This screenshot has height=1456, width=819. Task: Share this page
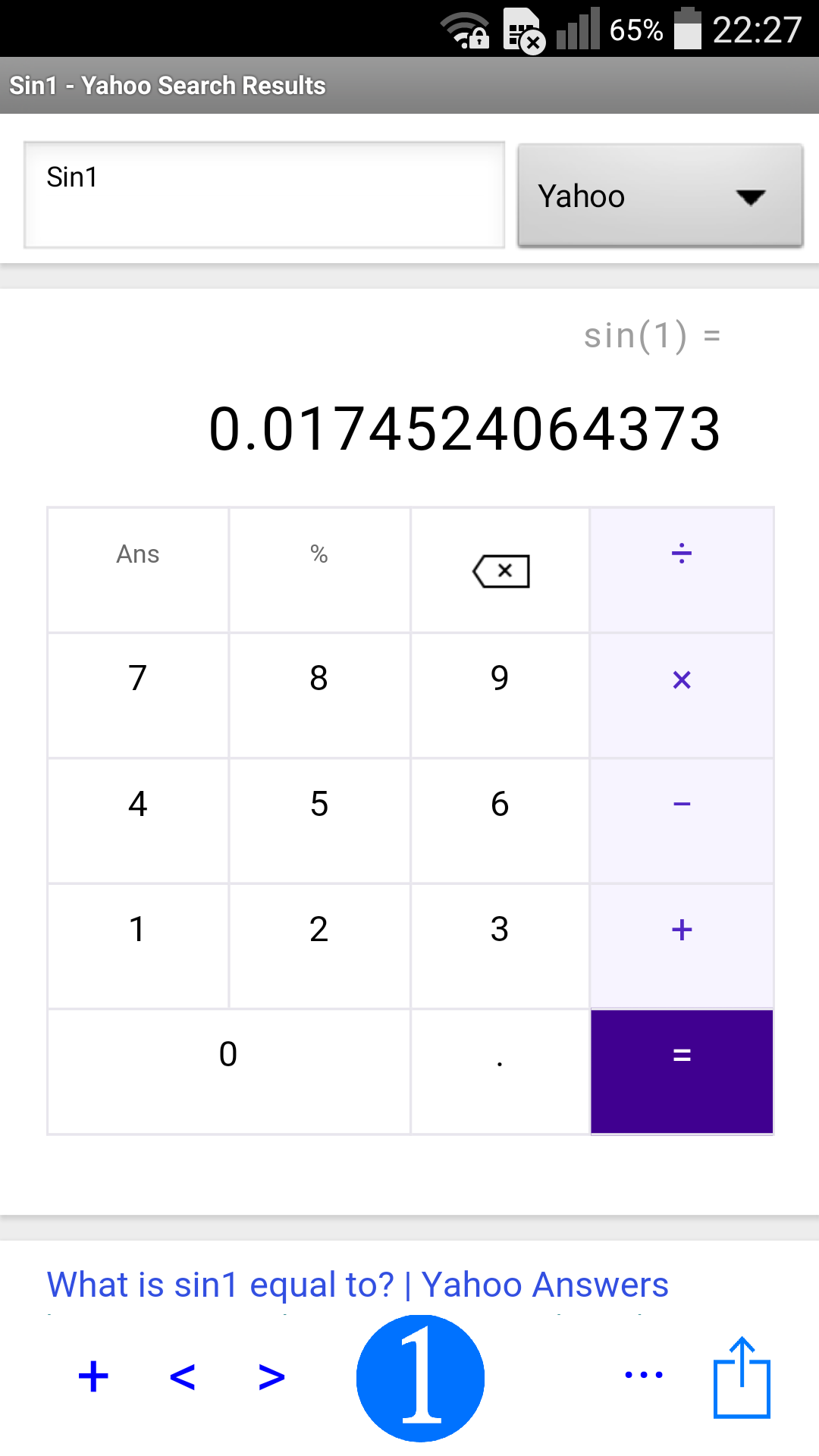coord(742,1378)
